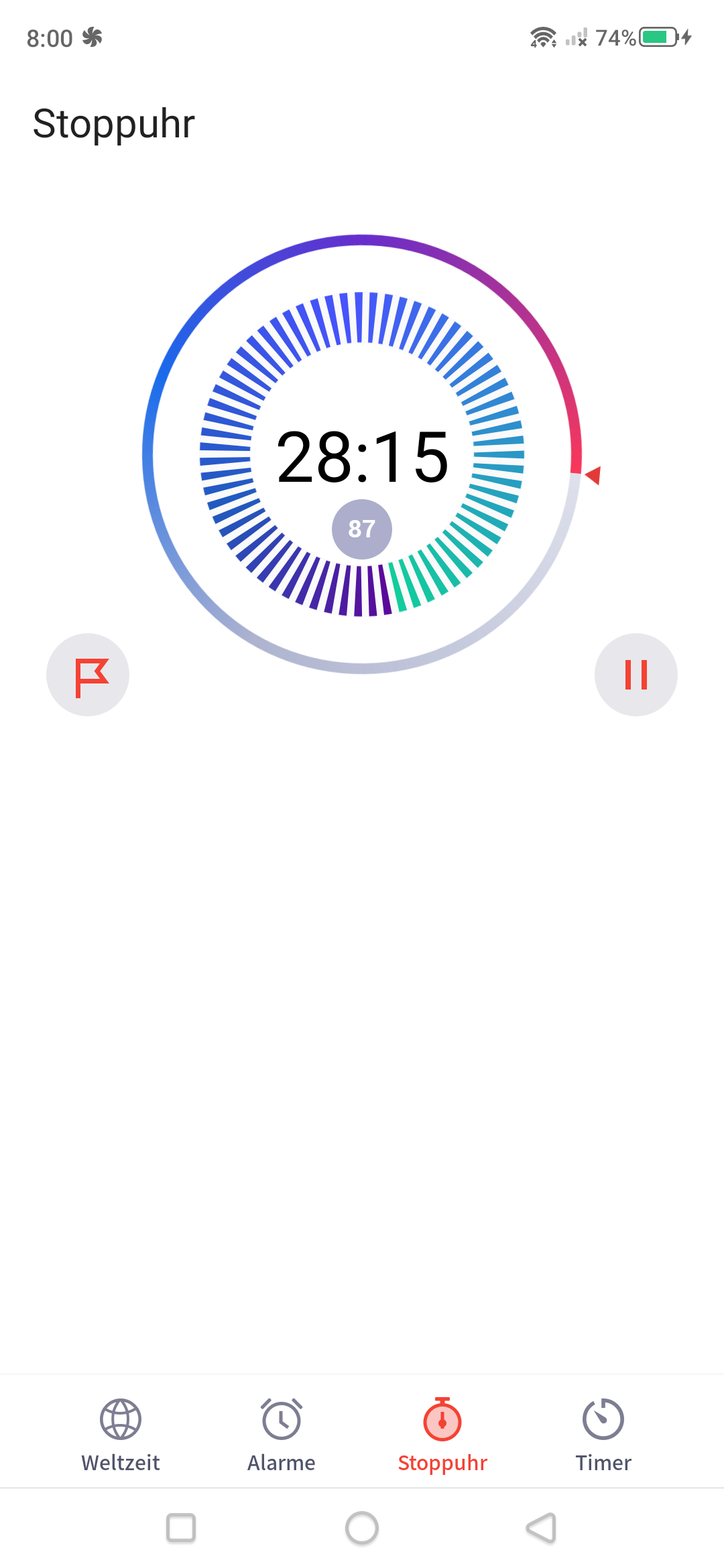Viewport: 724px width, 1568px height.
Task: Go to the Timer tab
Action: click(603, 1435)
